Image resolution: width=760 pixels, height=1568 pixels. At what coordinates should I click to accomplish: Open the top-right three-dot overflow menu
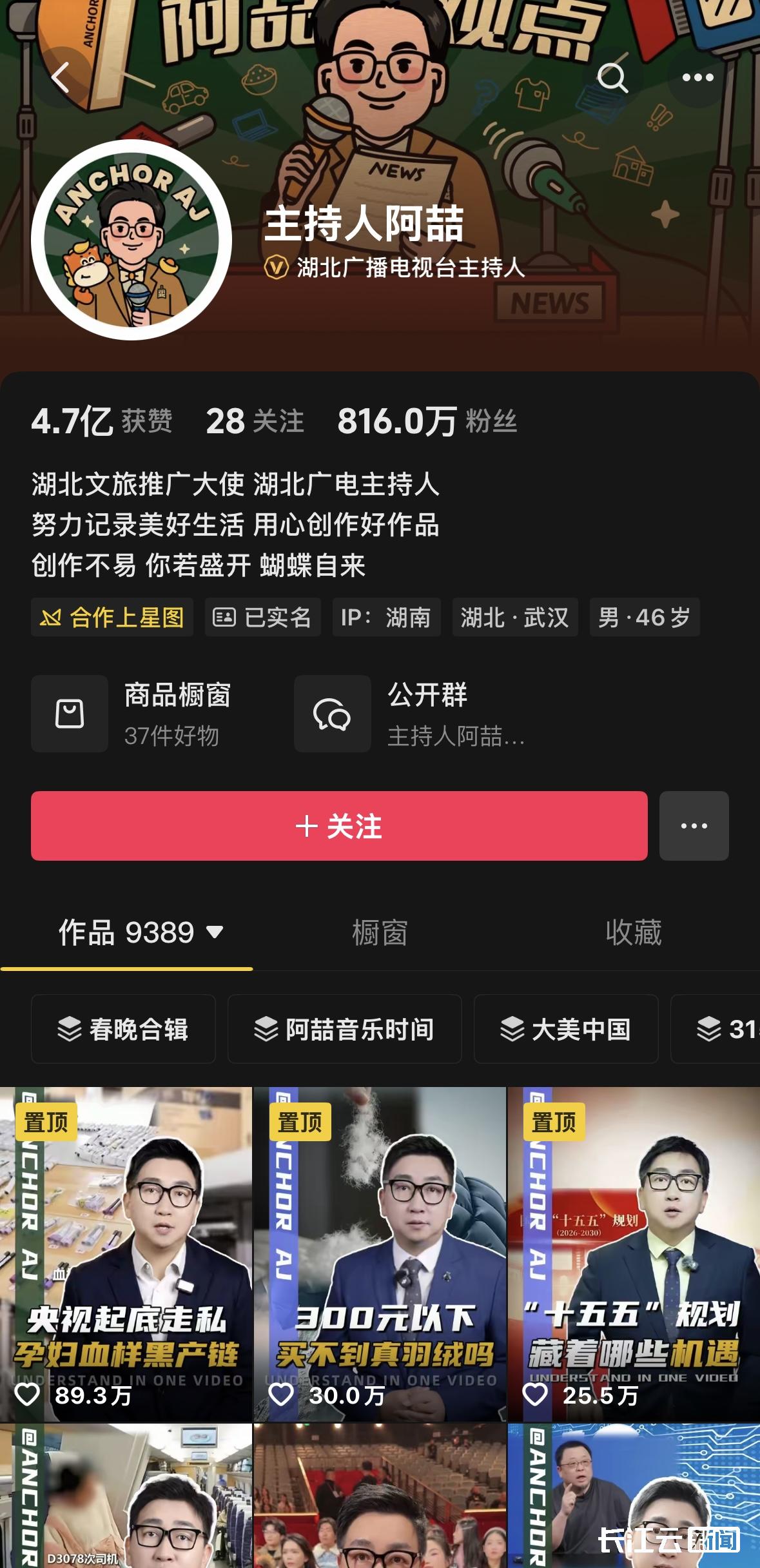697,78
